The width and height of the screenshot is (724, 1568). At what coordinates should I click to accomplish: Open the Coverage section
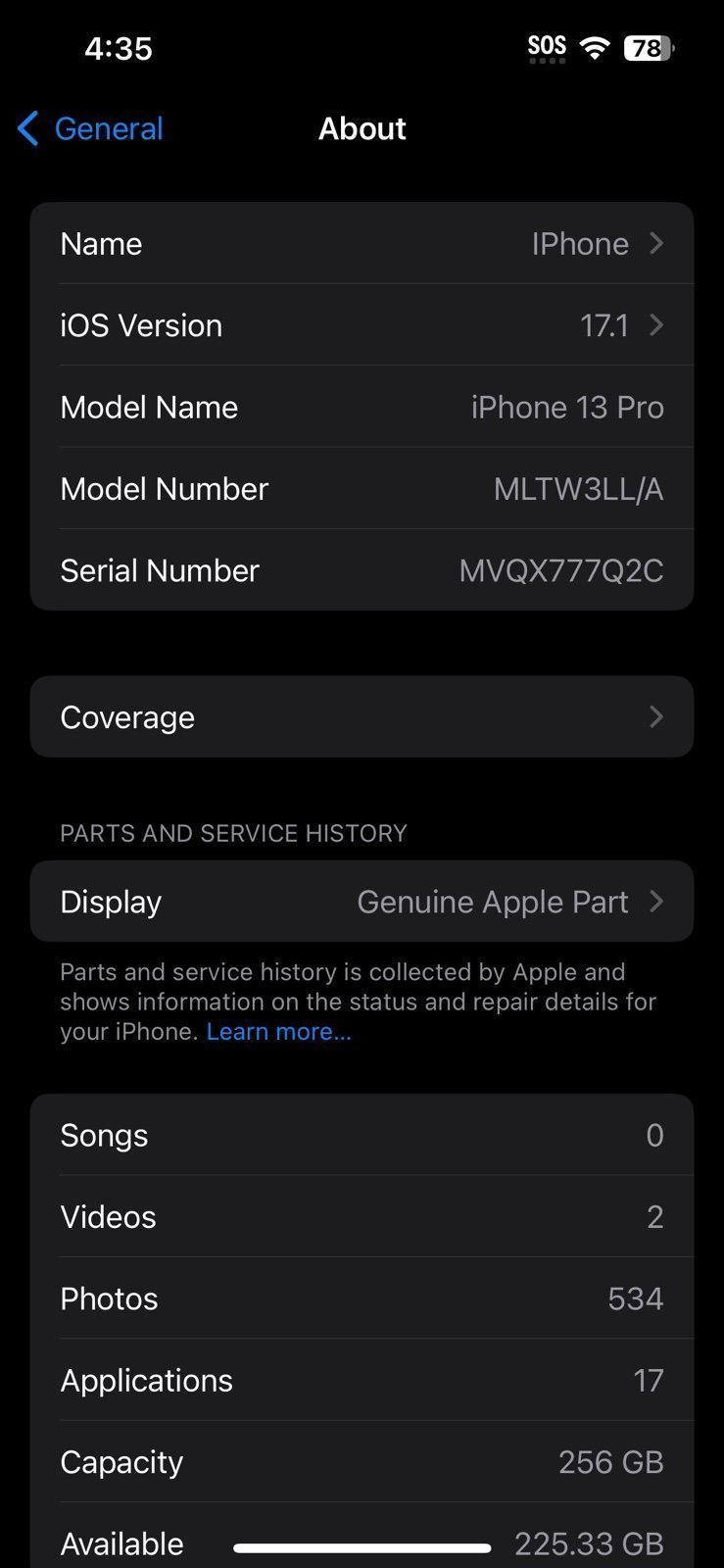[x=362, y=716]
